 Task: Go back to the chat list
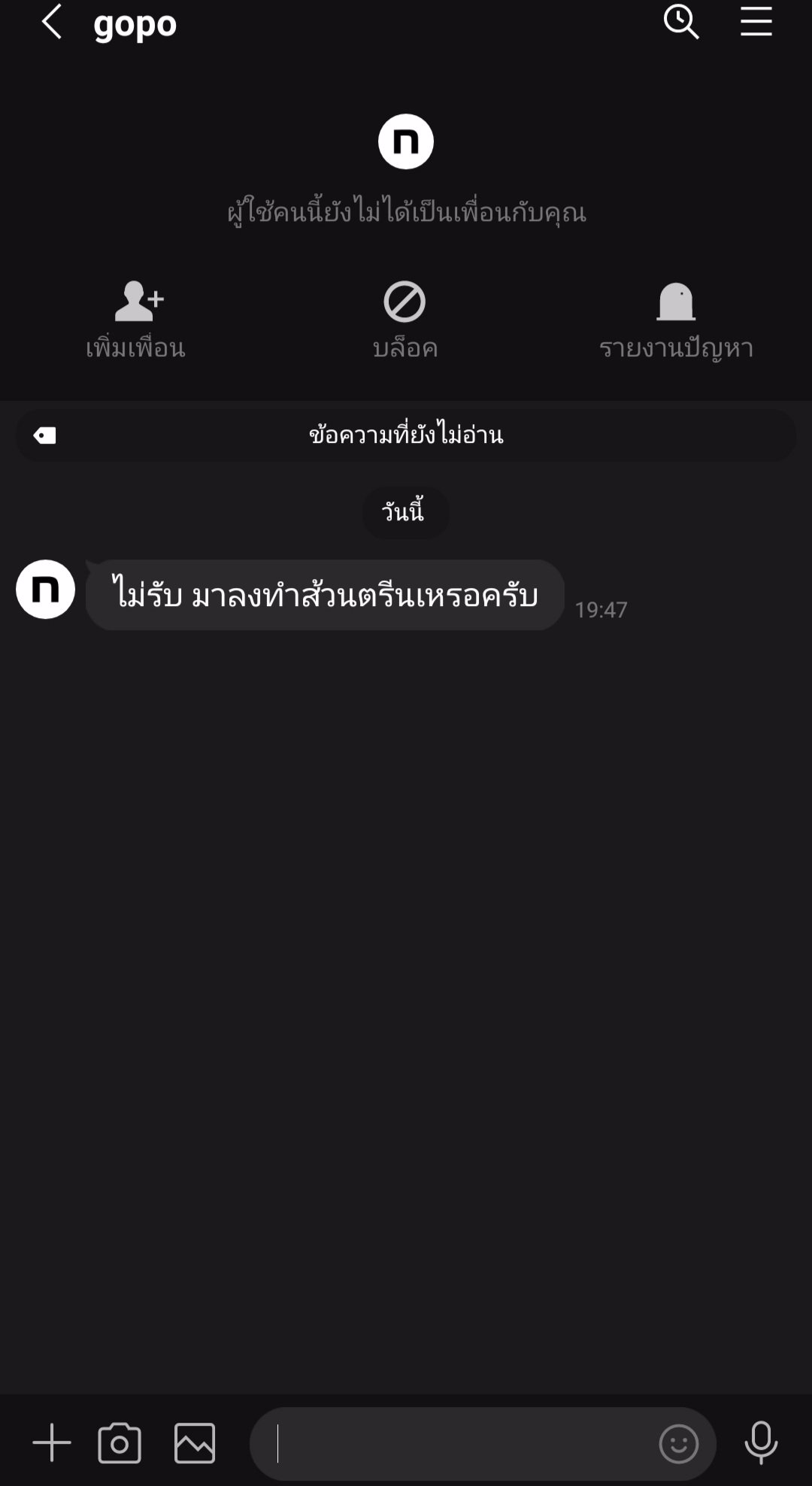click(x=53, y=23)
